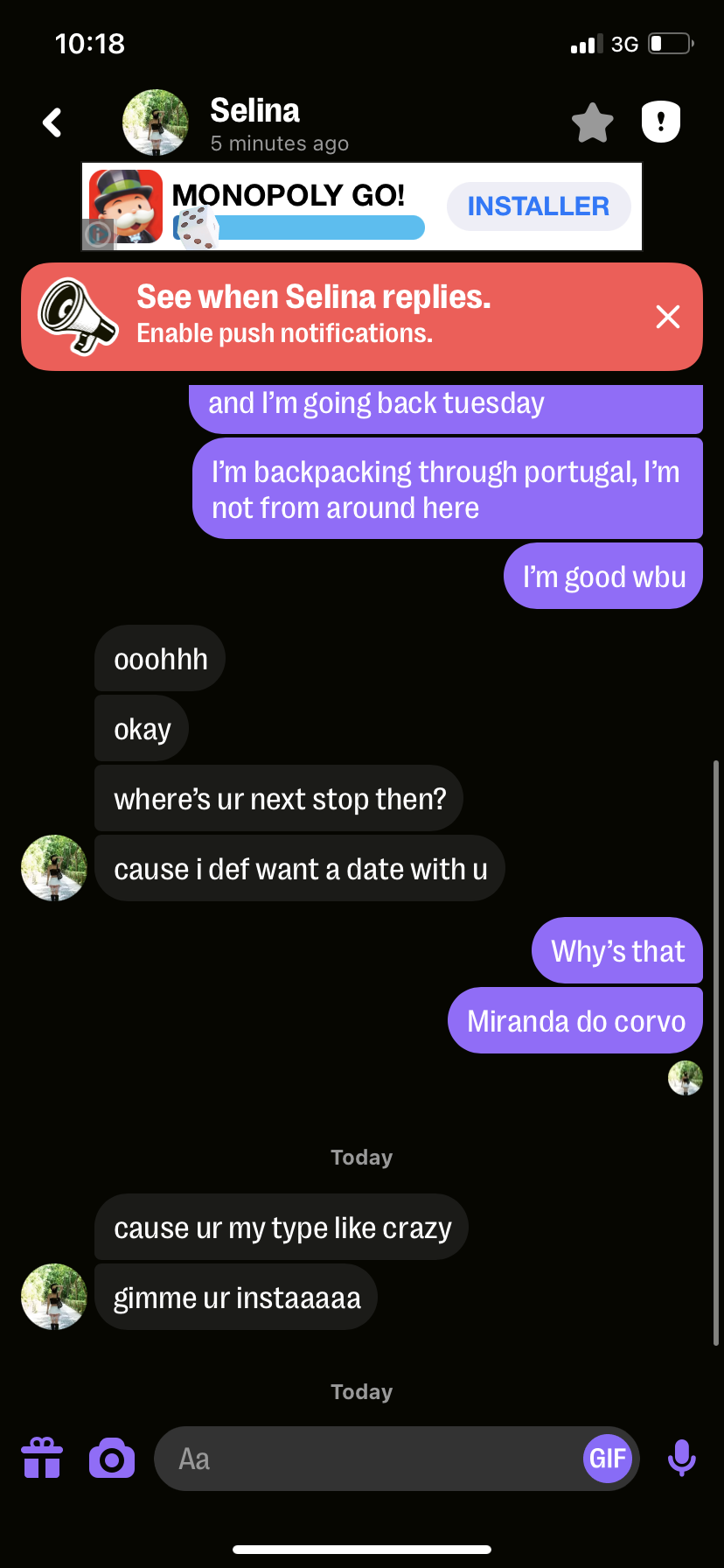Dismiss the push notifications banner
The height and width of the screenshot is (1568, 724).
tap(668, 317)
